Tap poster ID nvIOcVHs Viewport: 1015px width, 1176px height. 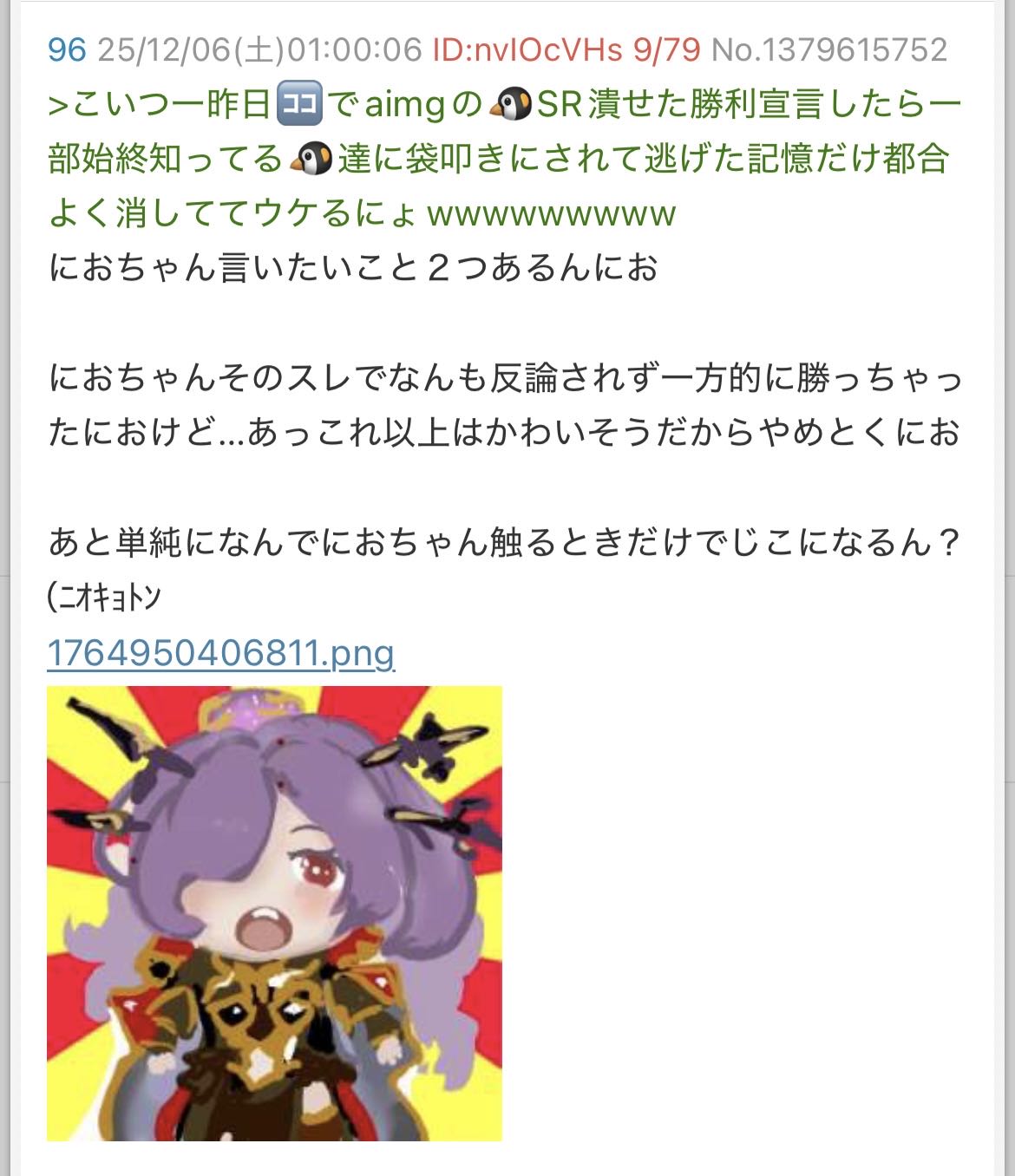[527, 49]
